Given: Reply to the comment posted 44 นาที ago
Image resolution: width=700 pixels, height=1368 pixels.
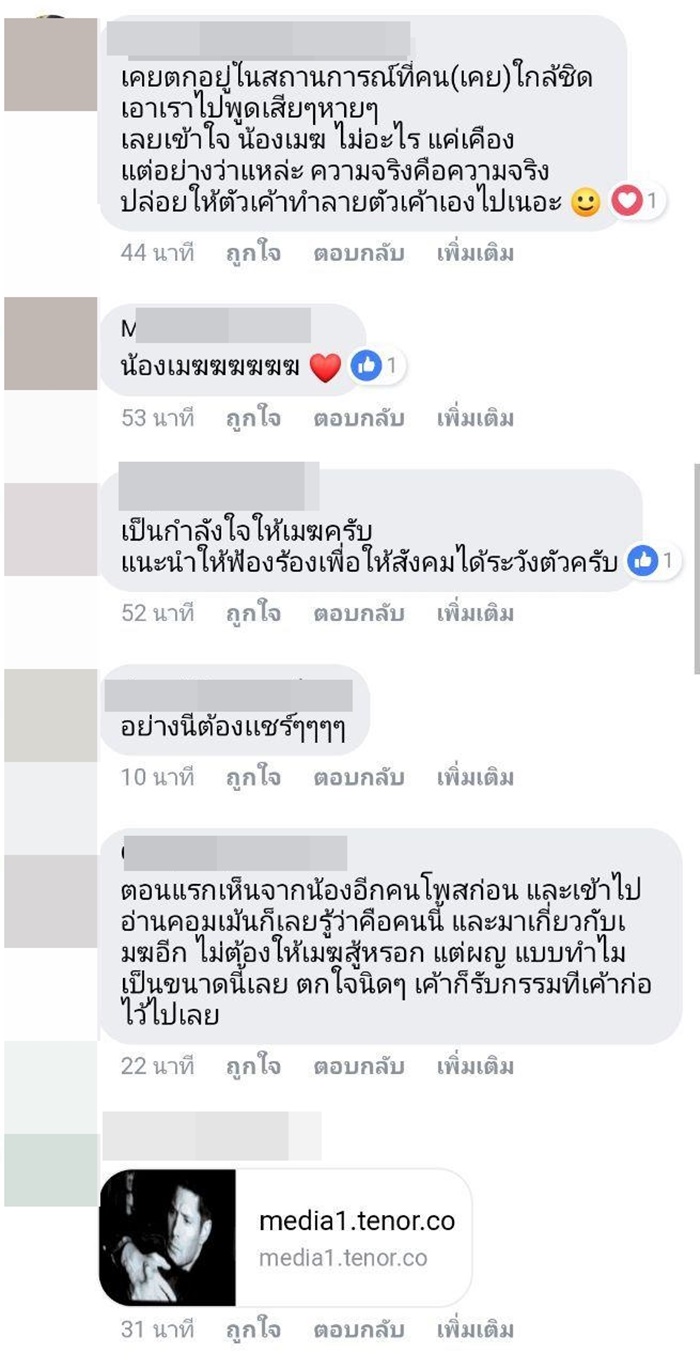Looking at the screenshot, I should pos(358,253).
